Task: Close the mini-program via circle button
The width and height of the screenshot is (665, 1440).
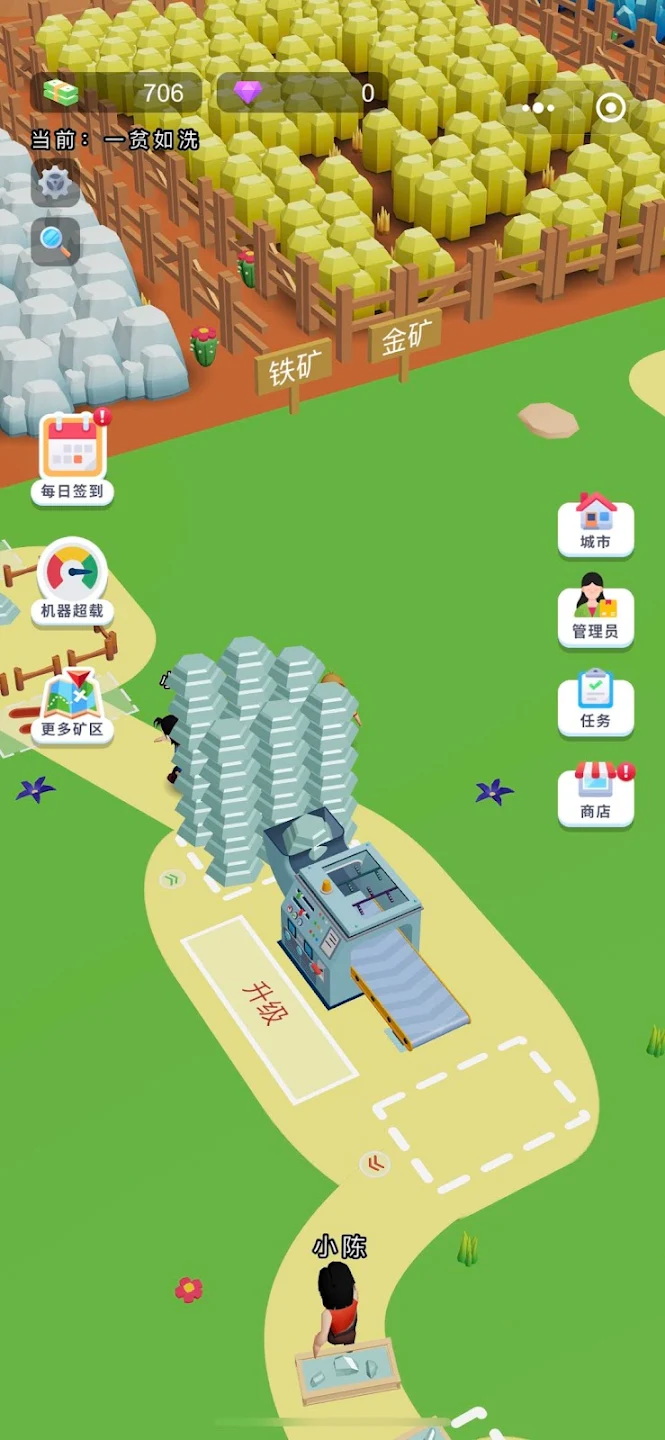Action: (610, 108)
